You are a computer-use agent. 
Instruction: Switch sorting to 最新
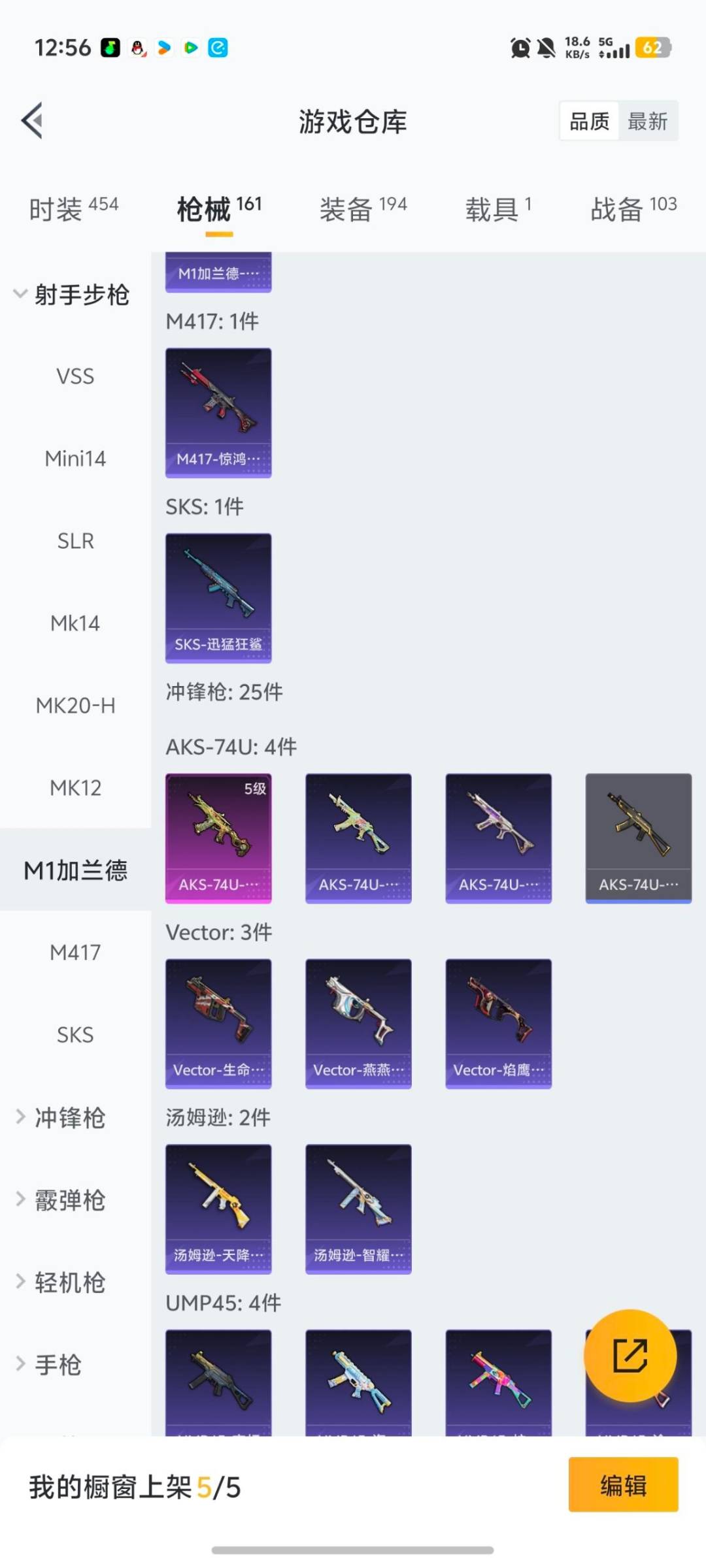coord(648,121)
